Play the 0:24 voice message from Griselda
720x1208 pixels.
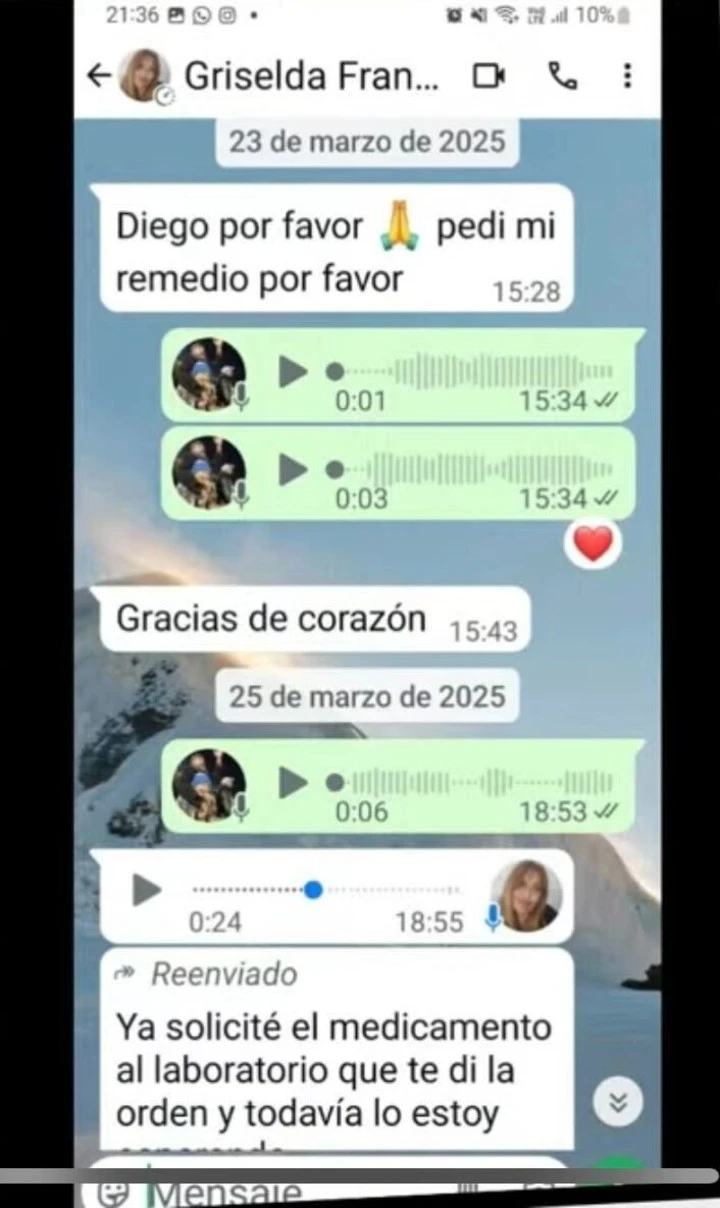(x=147, y=888)
